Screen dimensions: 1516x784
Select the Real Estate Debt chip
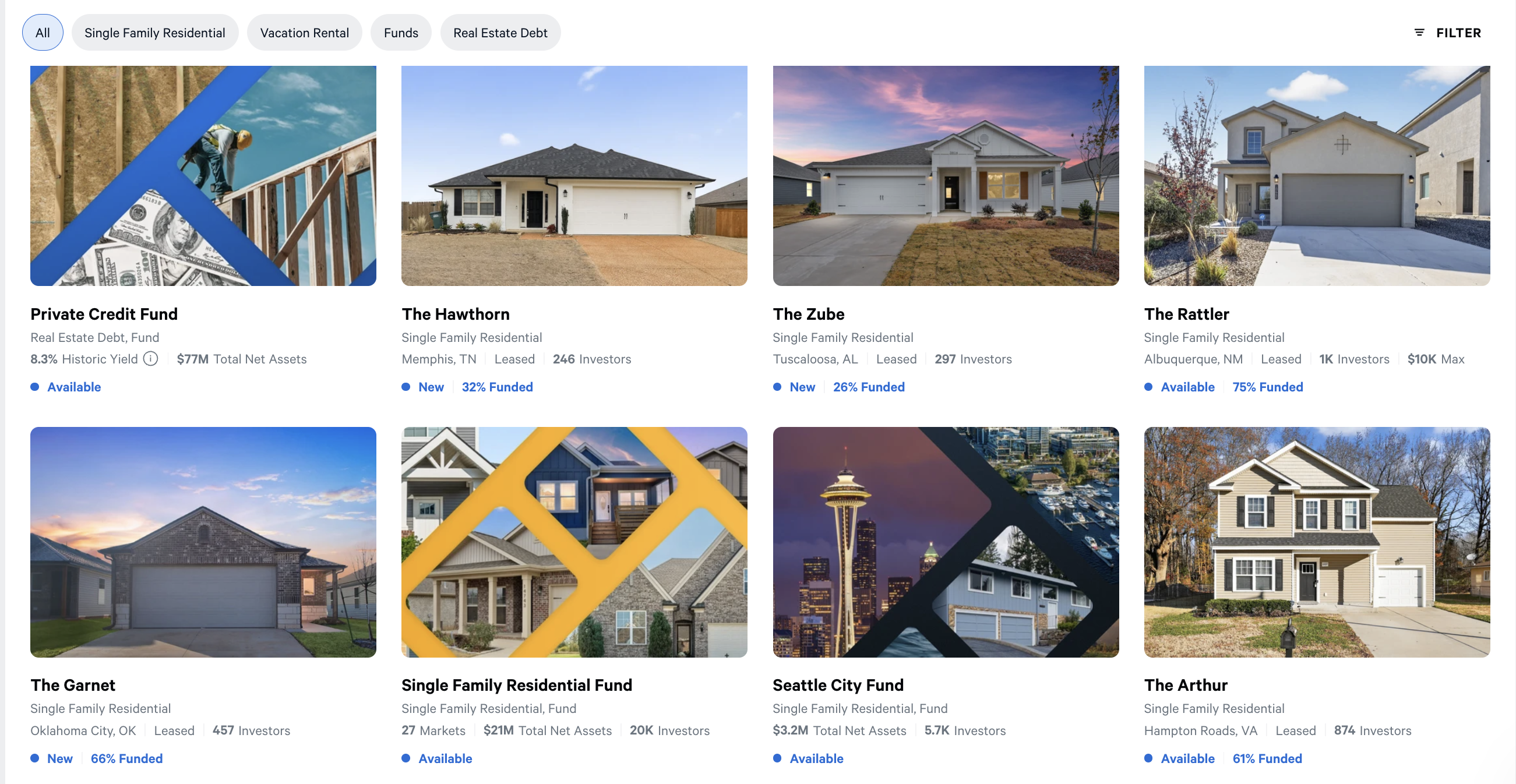(500, 33)
